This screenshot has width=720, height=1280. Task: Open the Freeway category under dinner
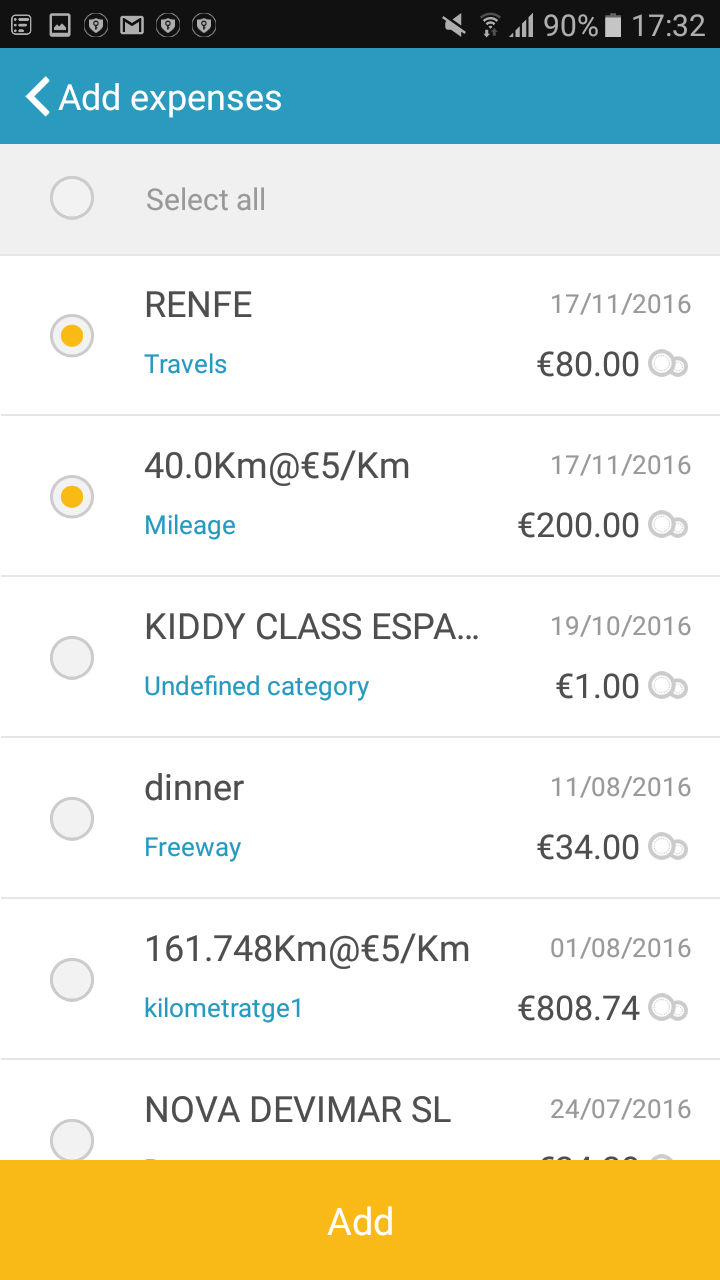(x=192, y=847)
